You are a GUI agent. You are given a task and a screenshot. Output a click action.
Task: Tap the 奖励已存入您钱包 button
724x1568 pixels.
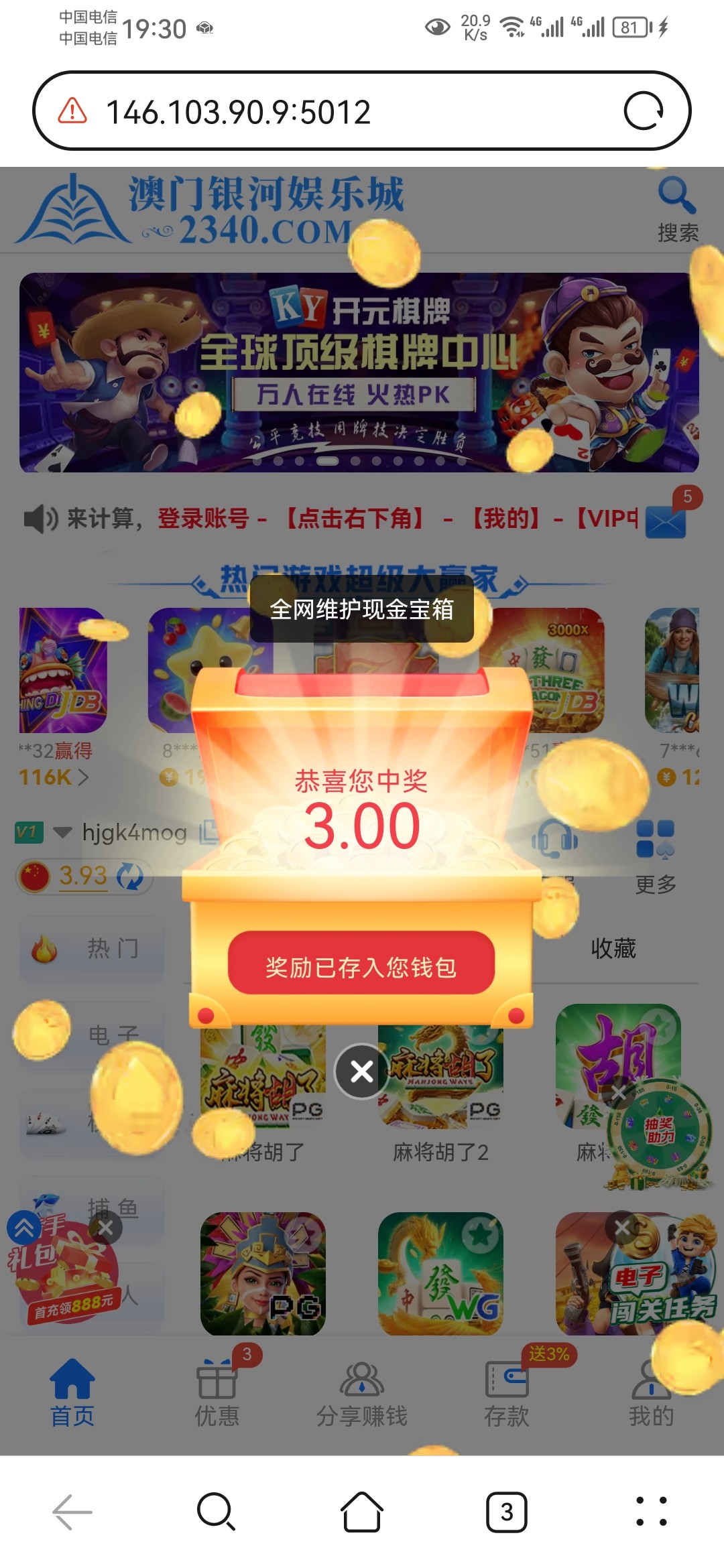pyautogui.click(x=361, y=967)
